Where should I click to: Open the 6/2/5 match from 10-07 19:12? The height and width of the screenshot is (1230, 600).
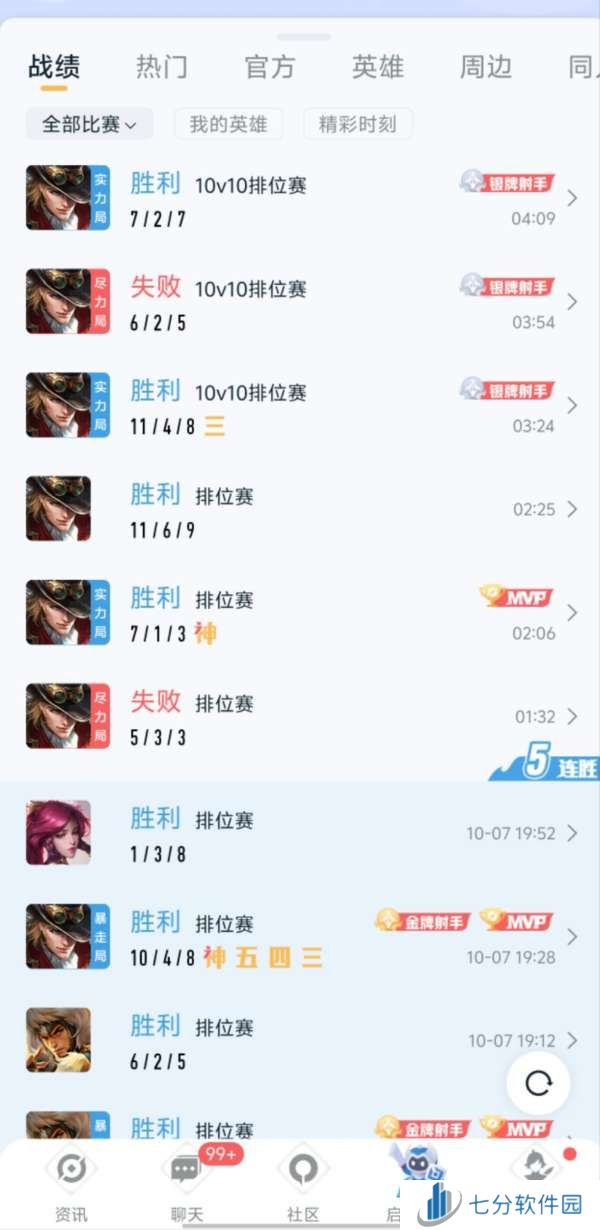(x=300, y=1041)
